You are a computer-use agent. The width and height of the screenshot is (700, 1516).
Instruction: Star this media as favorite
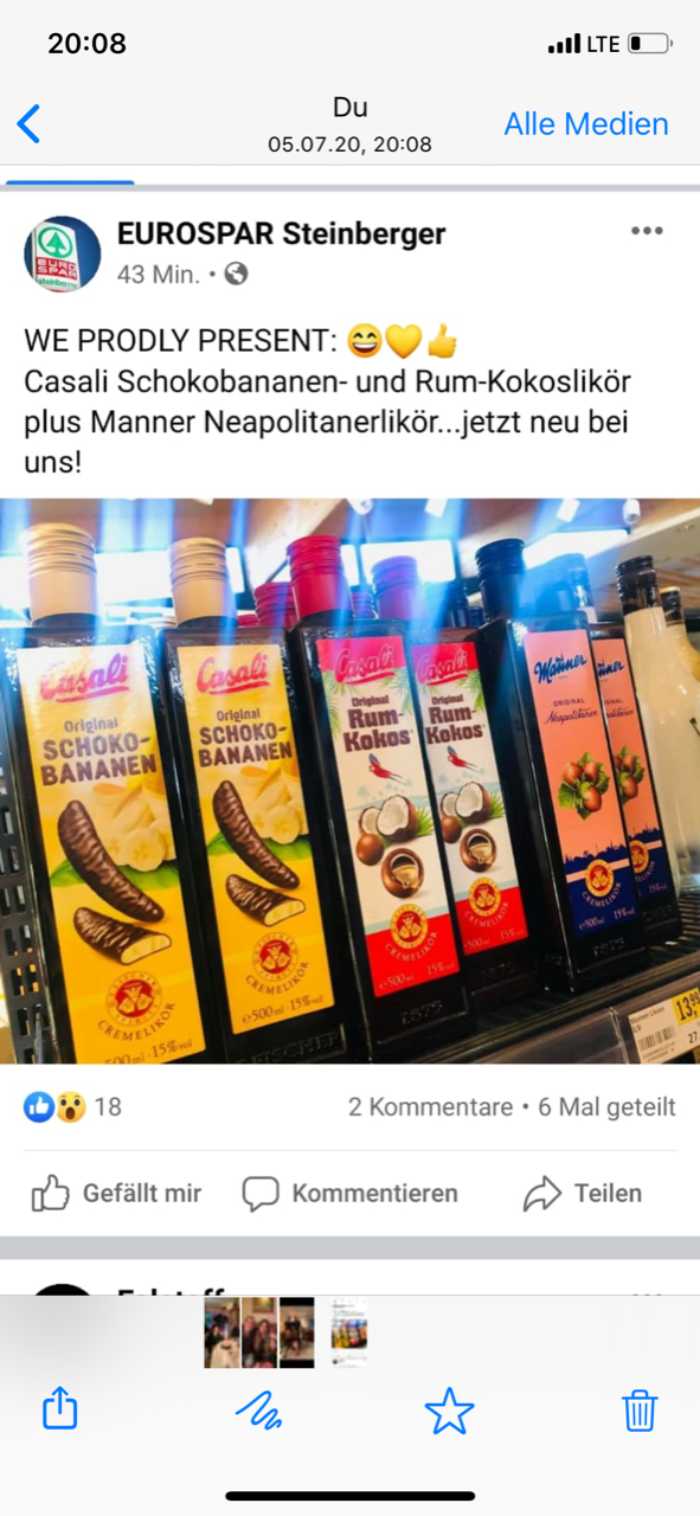449,1410
